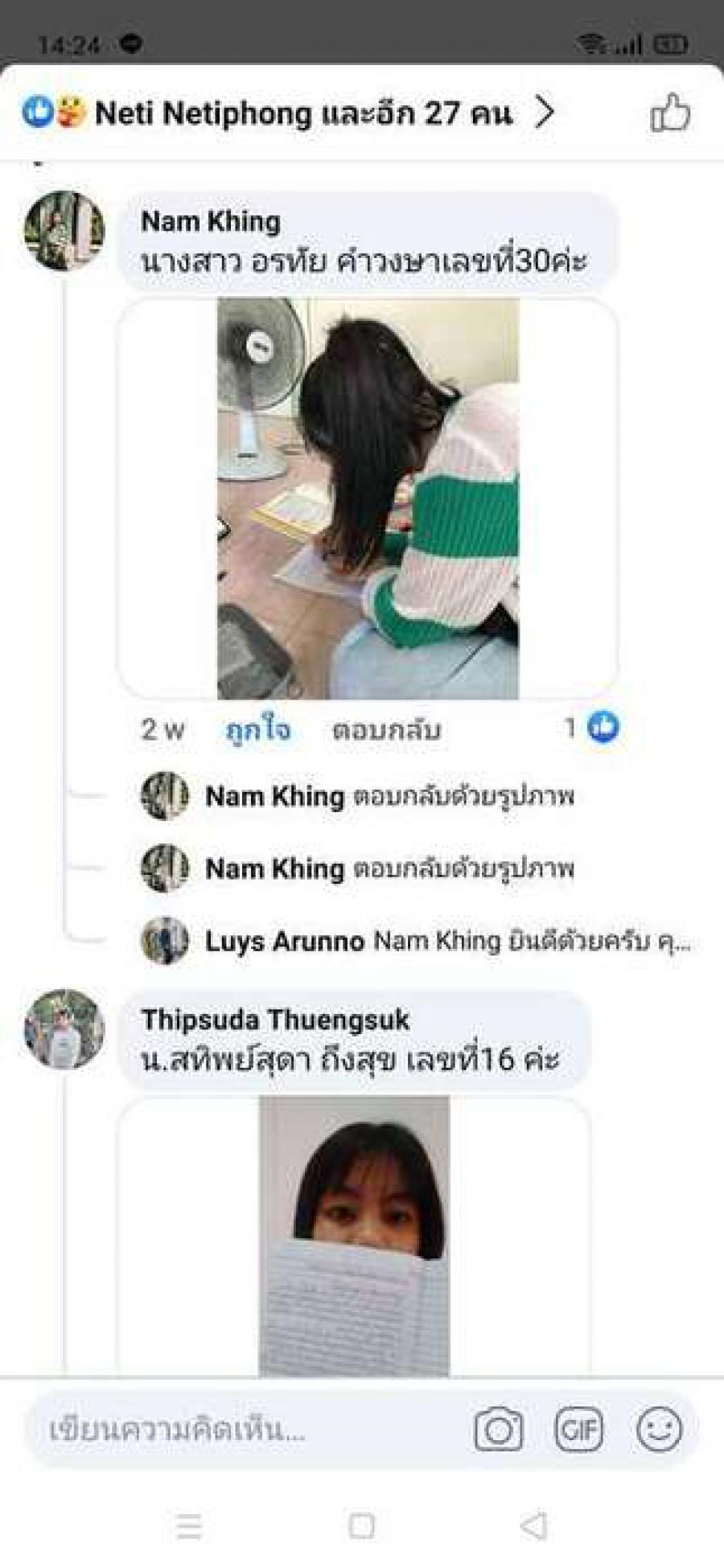Open Nam Khing's profile picture
724x1568 pixels.
[x=64, y=230]
